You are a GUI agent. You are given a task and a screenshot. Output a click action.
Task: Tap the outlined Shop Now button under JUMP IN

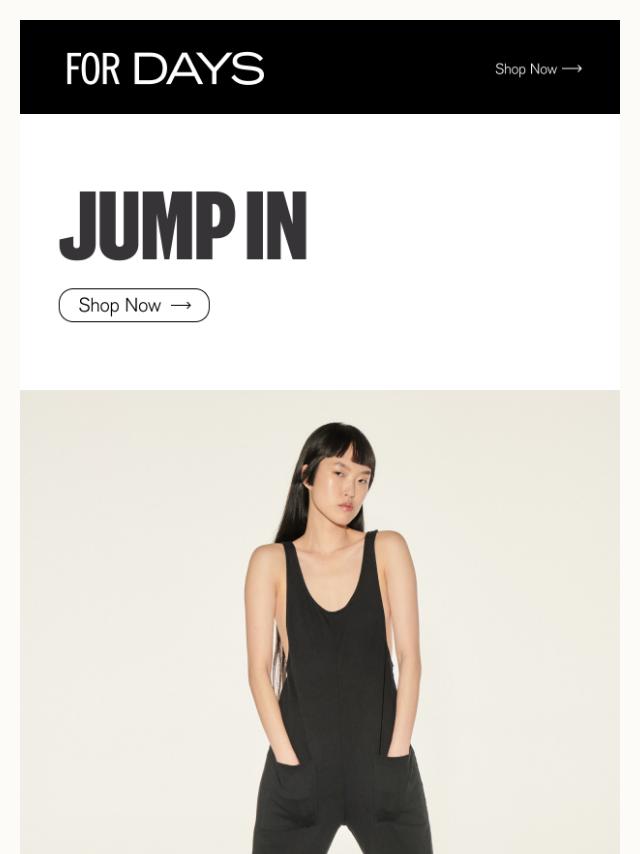[134, 305]
